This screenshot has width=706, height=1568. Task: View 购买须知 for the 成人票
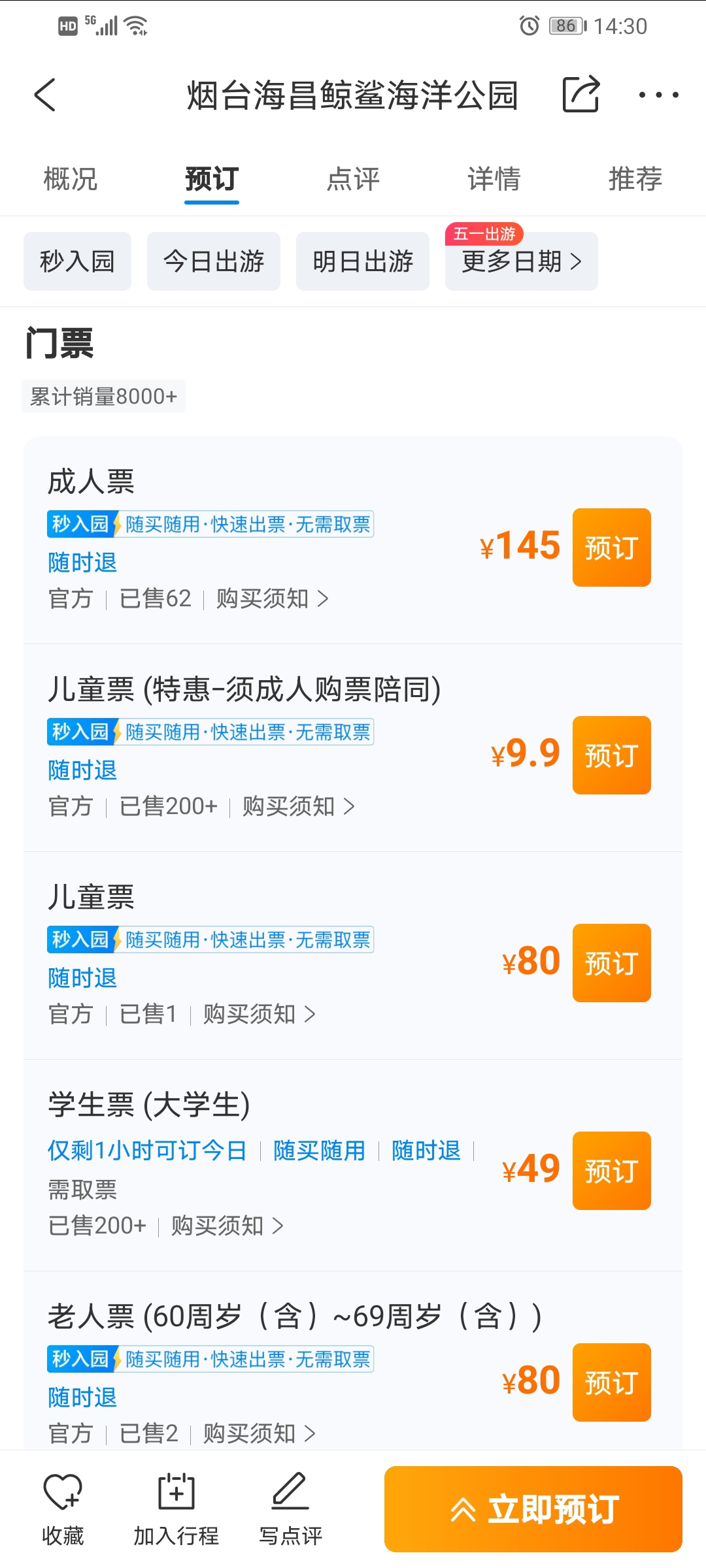[x=272, y=598]
